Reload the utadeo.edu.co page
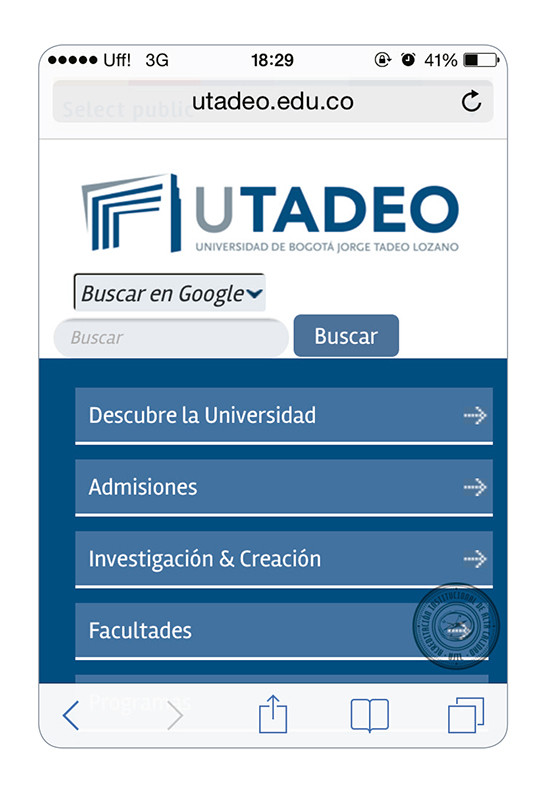The image size is (550, 794). 471,101
